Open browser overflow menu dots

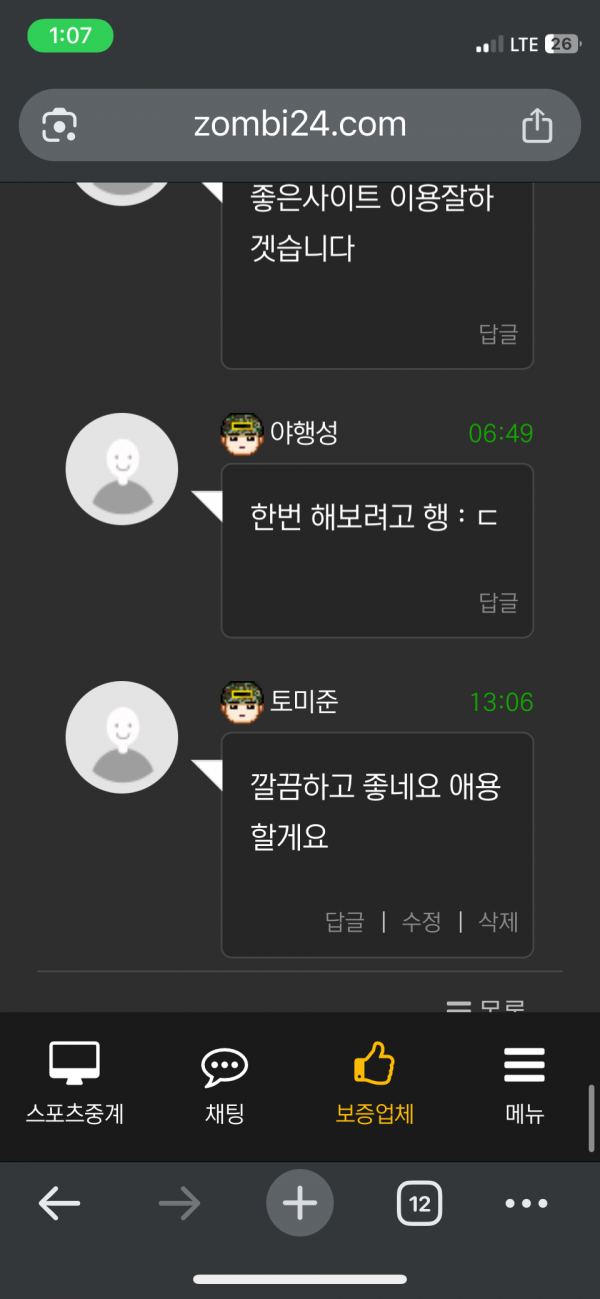[526, 1203]
